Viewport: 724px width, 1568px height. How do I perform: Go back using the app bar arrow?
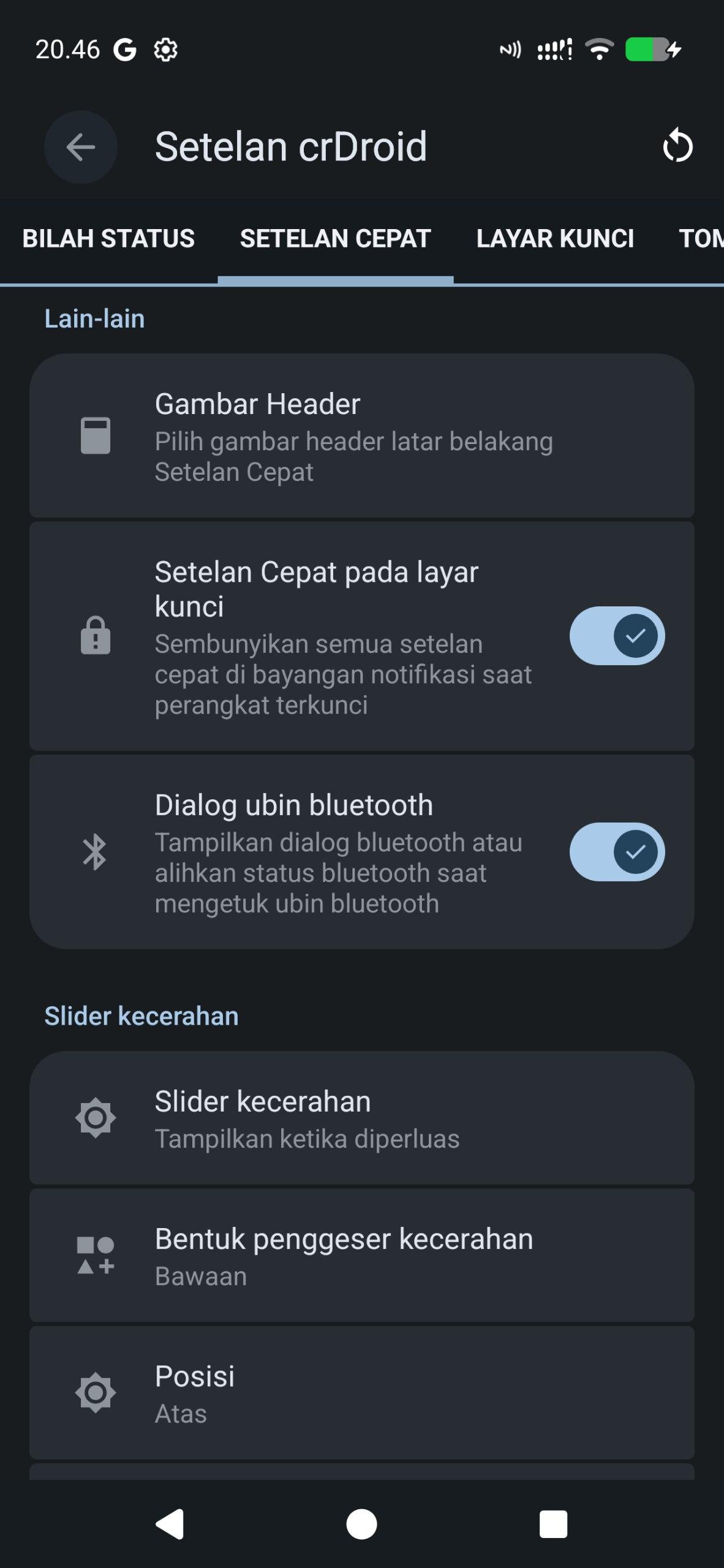tap(80, 147)
